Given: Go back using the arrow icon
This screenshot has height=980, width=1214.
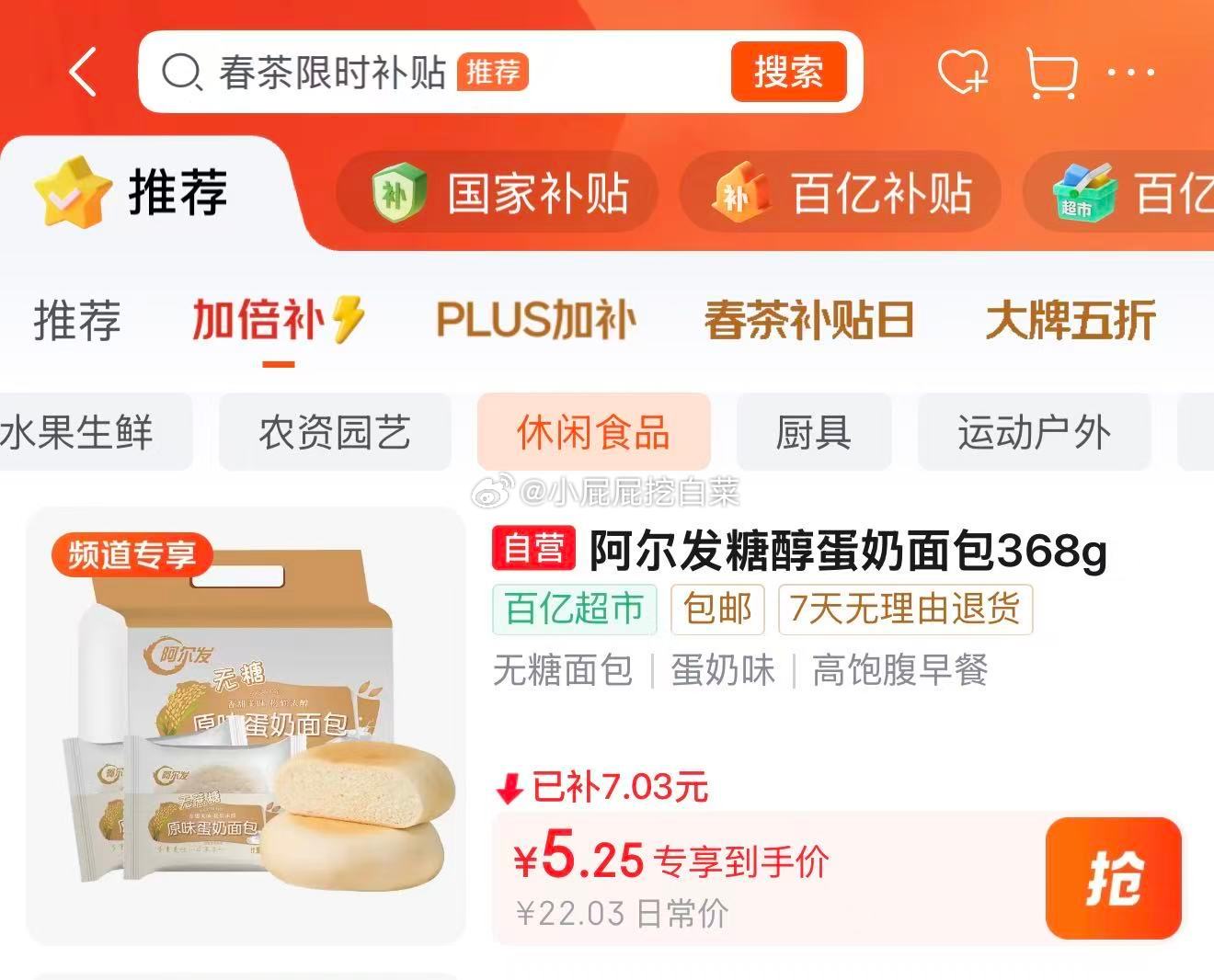Looking at the screenshot, I should (83, 72).
